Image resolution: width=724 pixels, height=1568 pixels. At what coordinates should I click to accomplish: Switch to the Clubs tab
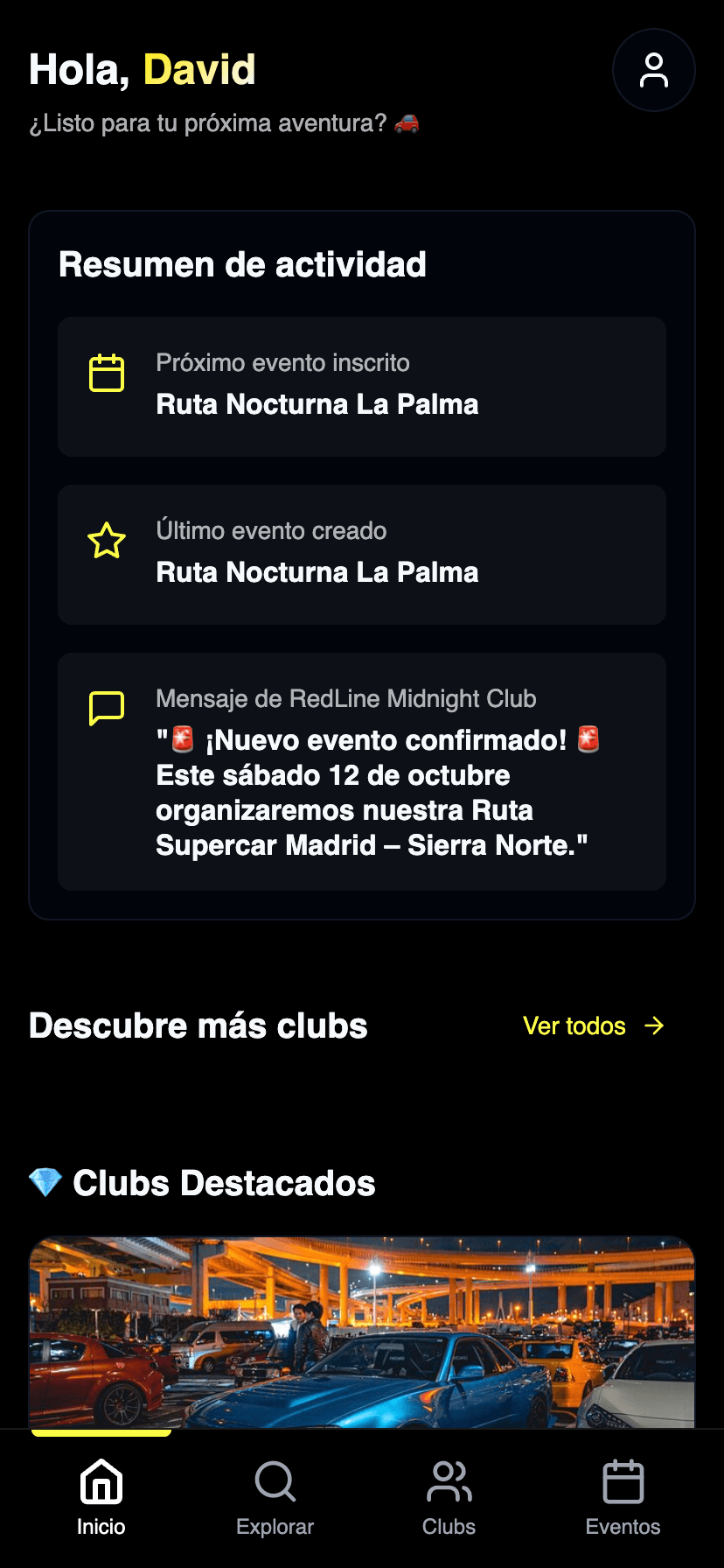click(449, 1498)
